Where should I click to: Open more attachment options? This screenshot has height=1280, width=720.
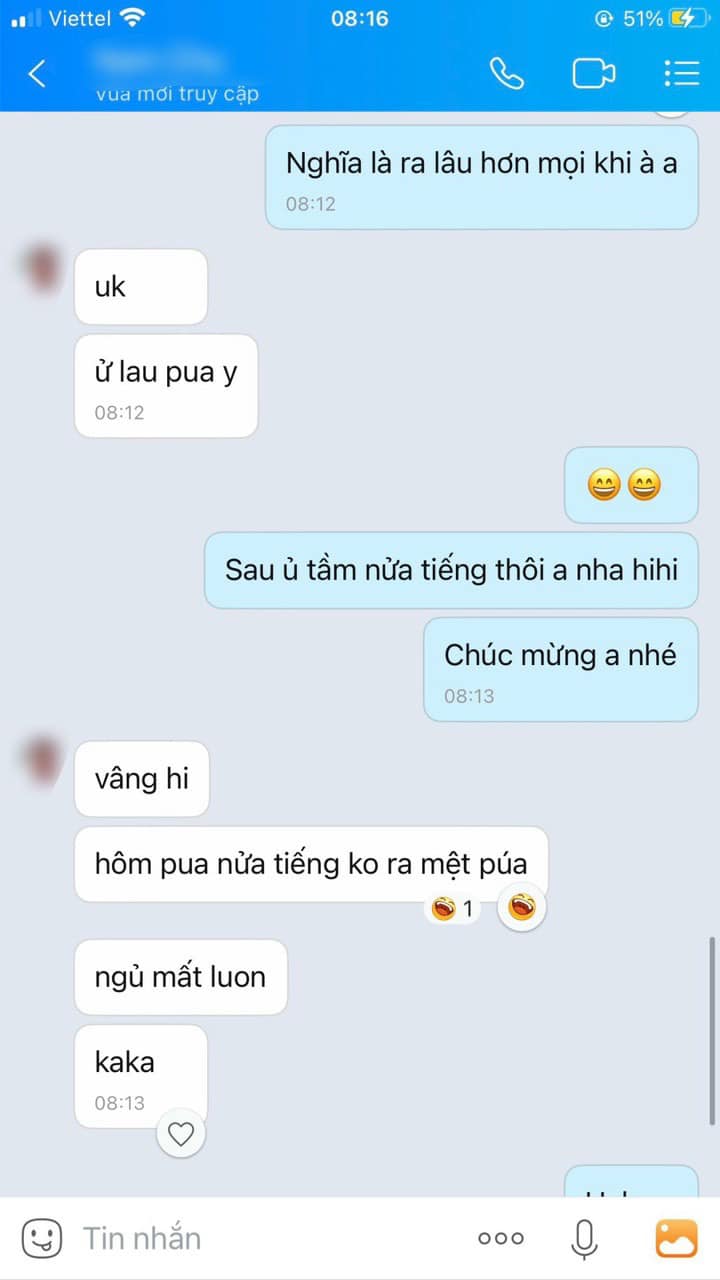(x=500, y=1238)
